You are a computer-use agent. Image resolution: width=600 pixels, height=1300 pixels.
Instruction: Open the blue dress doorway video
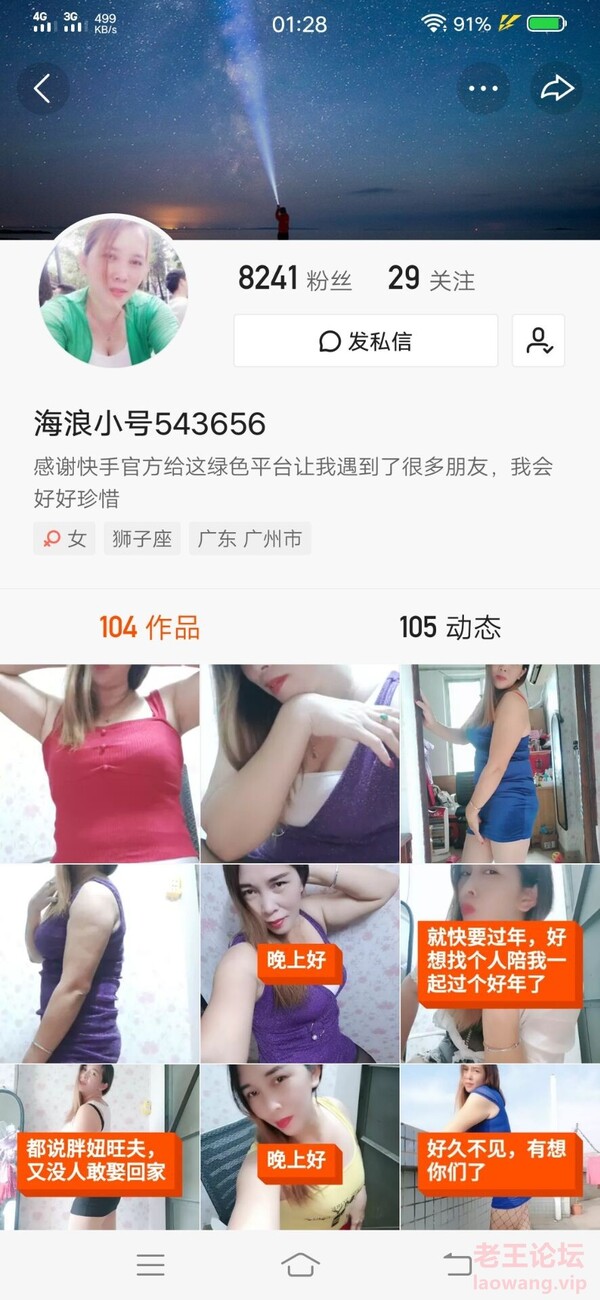(x=499, y=763)
